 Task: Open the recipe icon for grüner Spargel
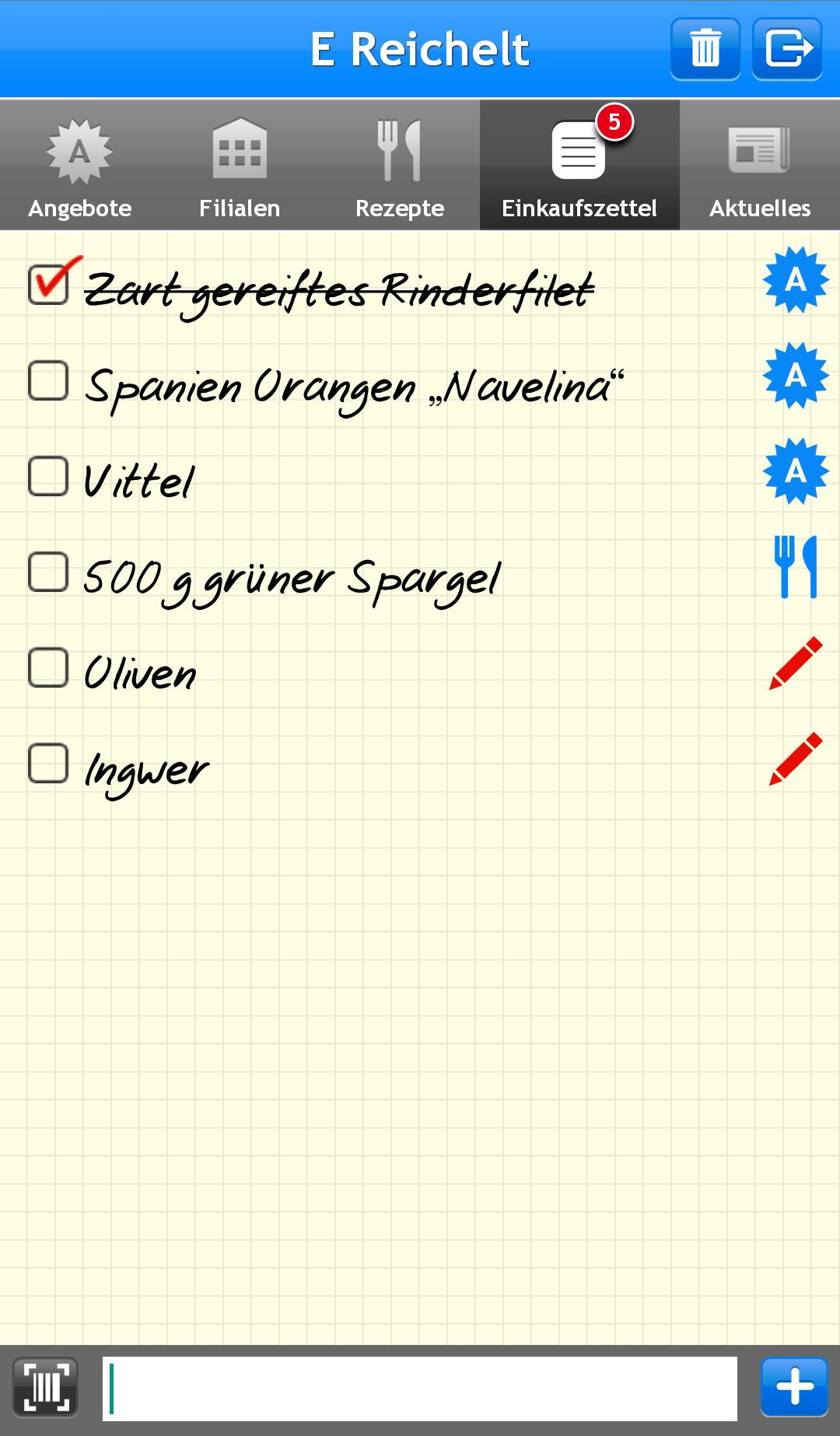pyautogui.click(x=795, y=567)
